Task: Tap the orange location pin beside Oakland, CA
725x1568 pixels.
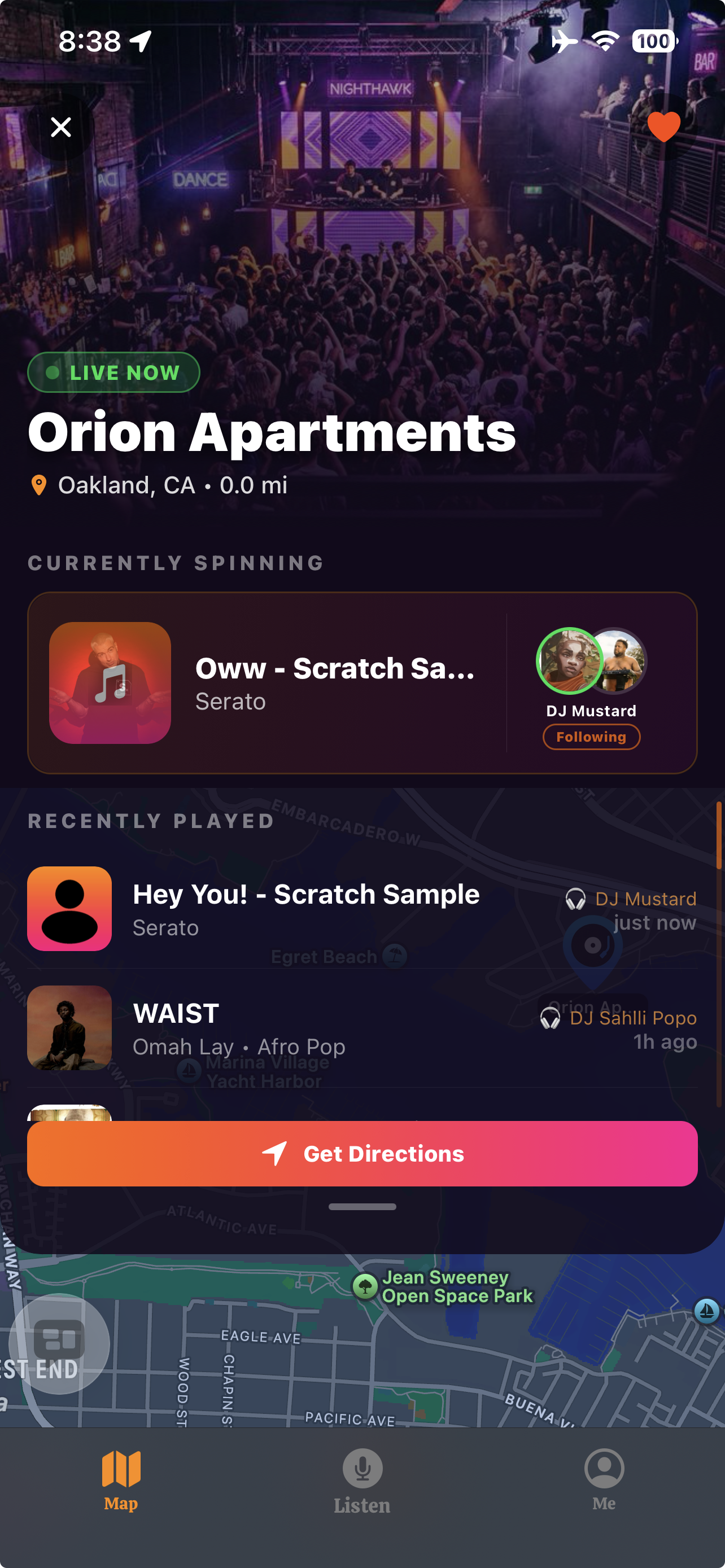Action: [x=38, y=484]
